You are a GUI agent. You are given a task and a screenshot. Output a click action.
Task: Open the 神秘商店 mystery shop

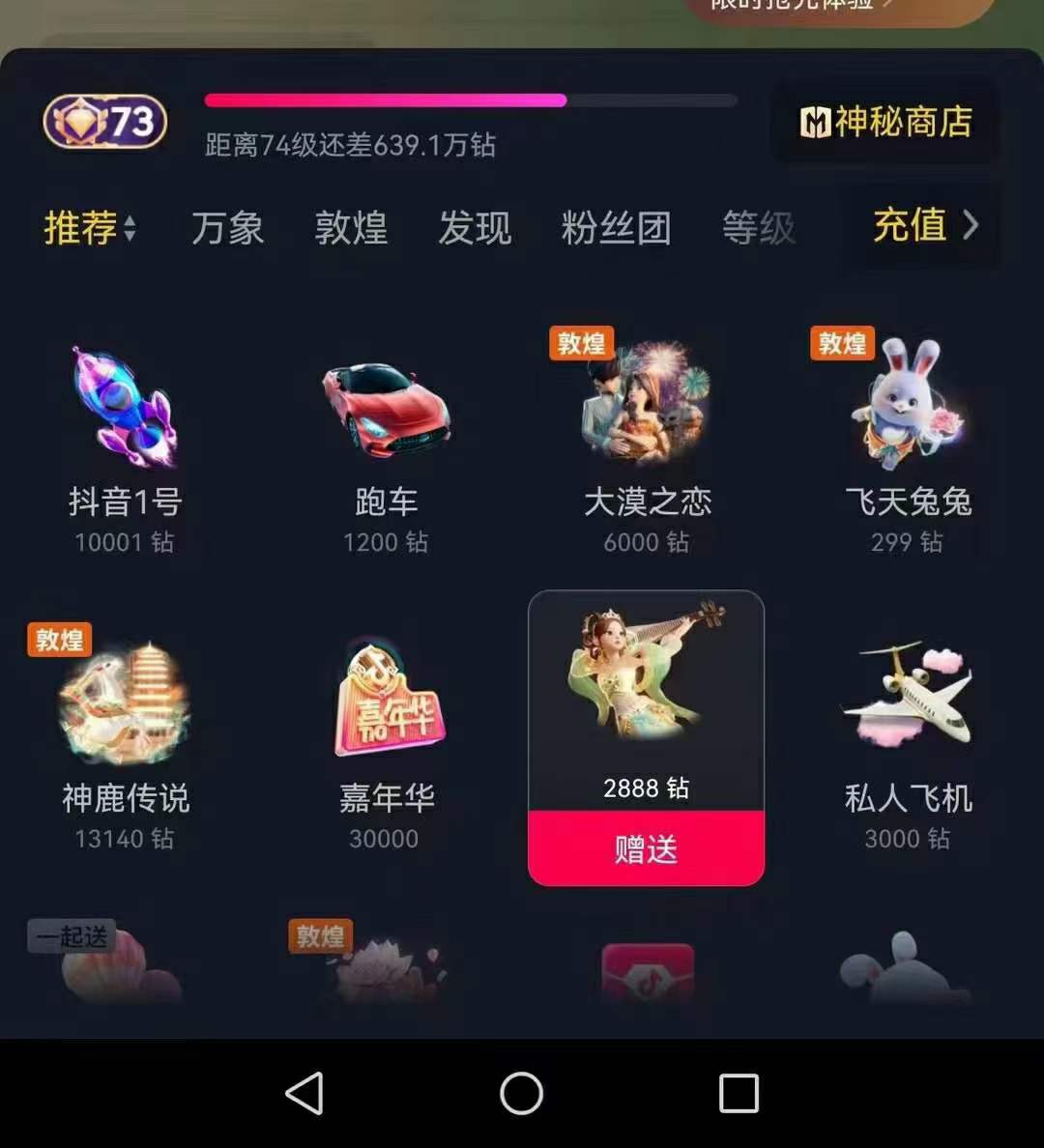(x=885, y=123)
